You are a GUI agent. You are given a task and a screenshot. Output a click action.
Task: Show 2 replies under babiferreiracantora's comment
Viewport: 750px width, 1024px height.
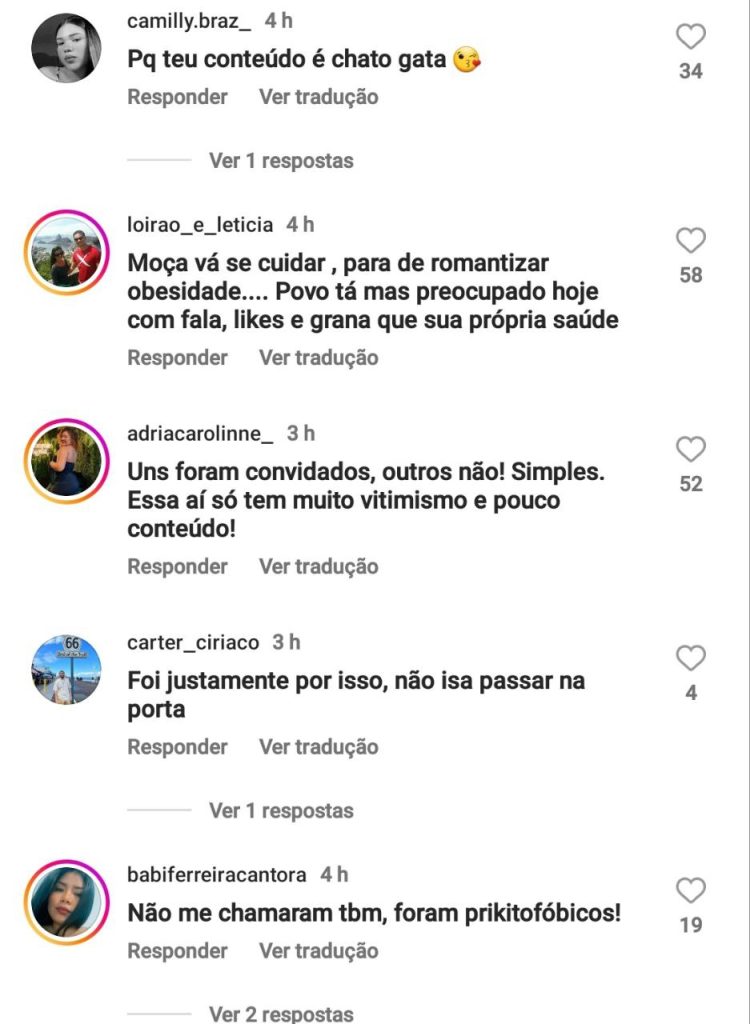pos(281,1014)
